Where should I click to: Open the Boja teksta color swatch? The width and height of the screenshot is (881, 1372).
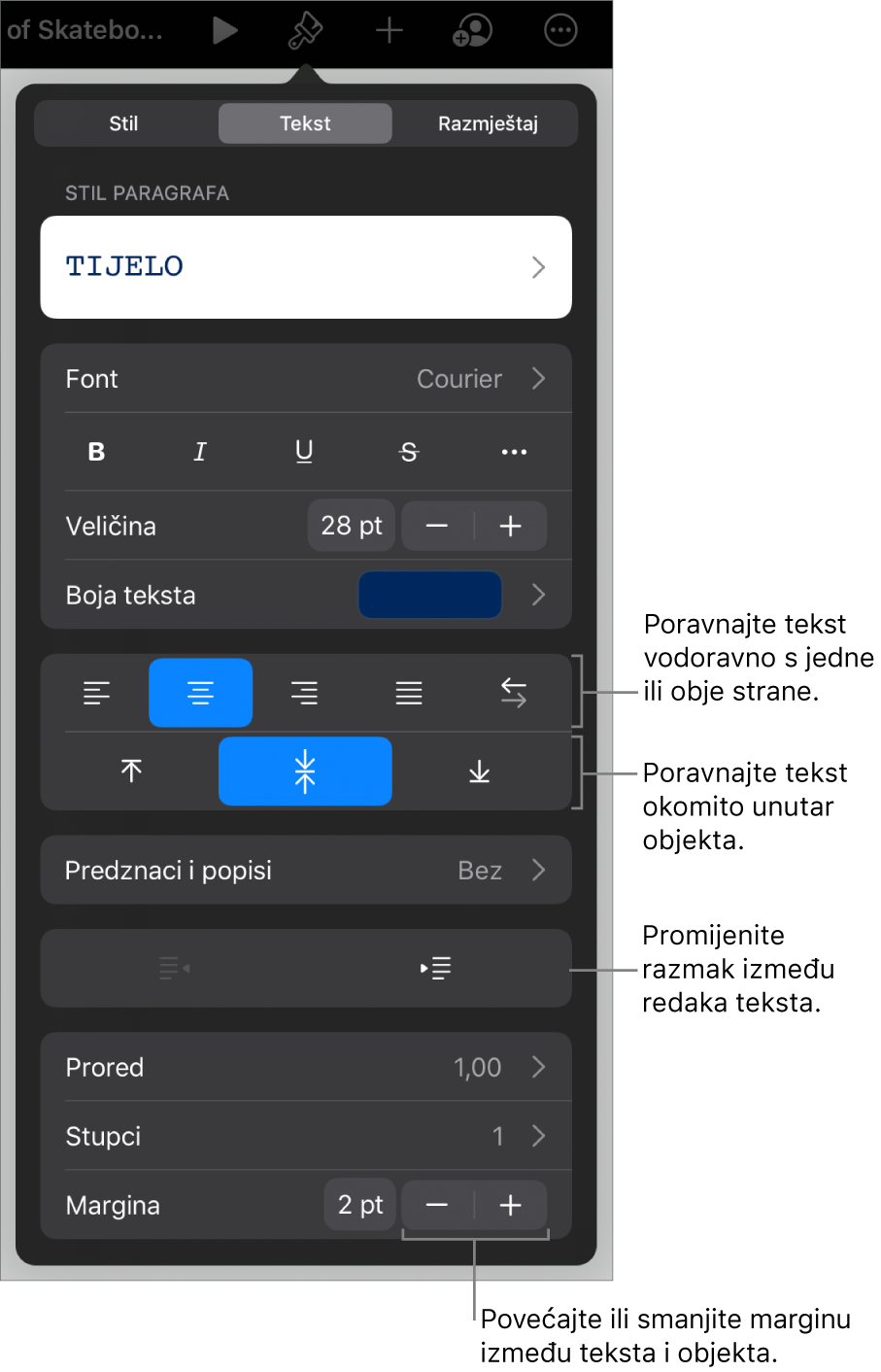tap(430, 595)
